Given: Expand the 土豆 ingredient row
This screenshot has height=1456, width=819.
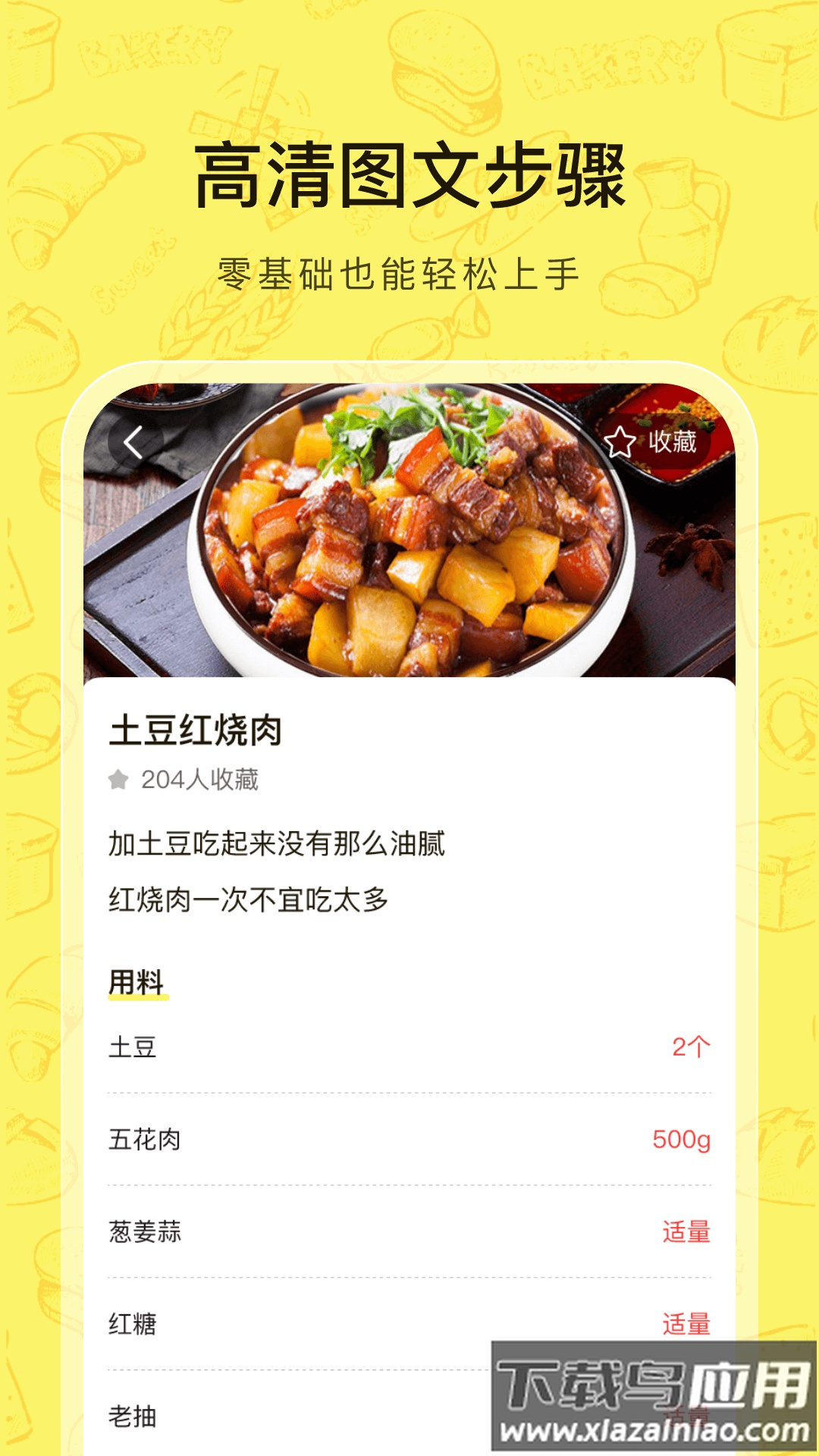Looking at the screenshot, I should tap(409, 1046).
